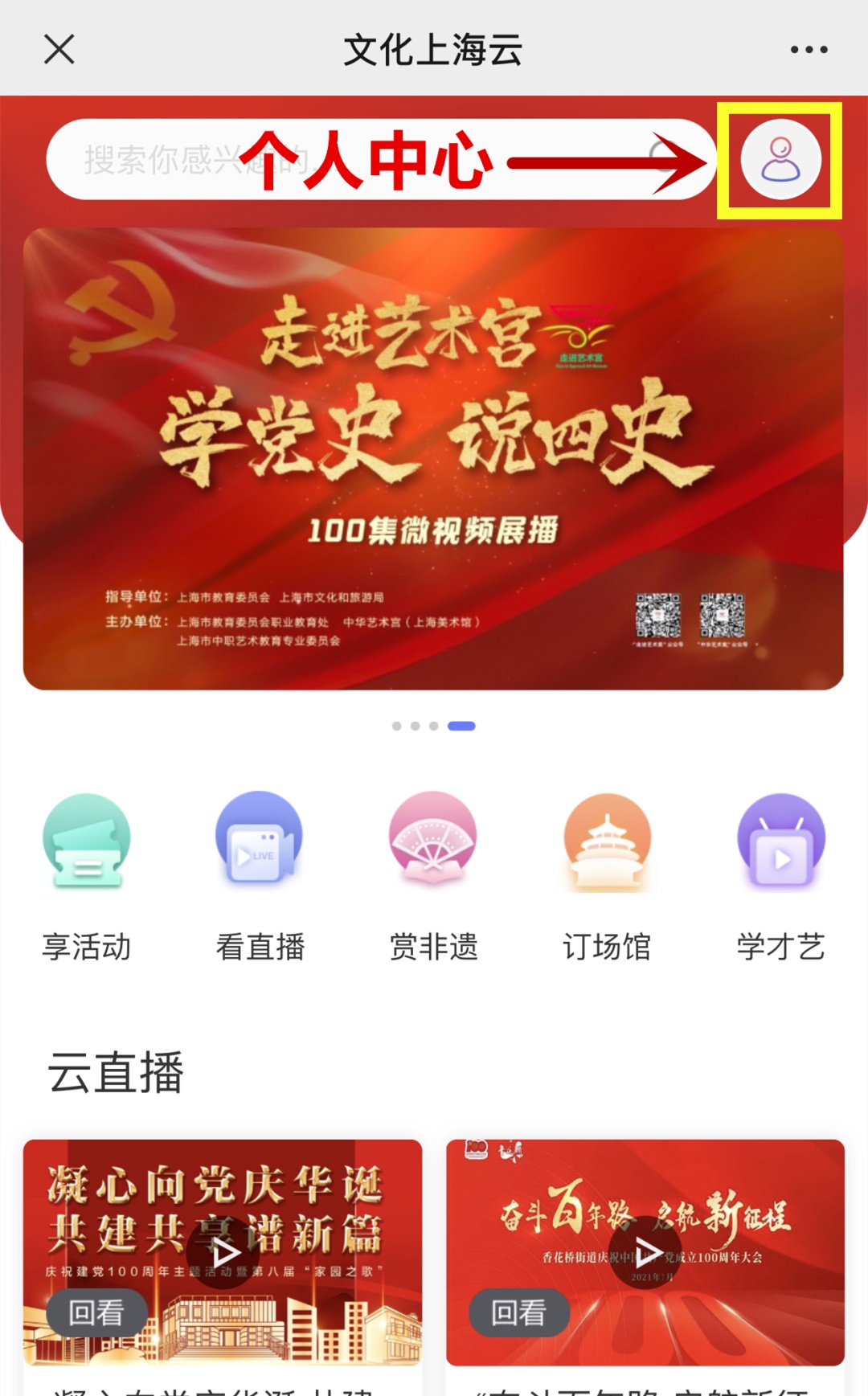Screen dimensions: 868x1396
Task: Open the 赏非遗 section
Action: point(433,878)
